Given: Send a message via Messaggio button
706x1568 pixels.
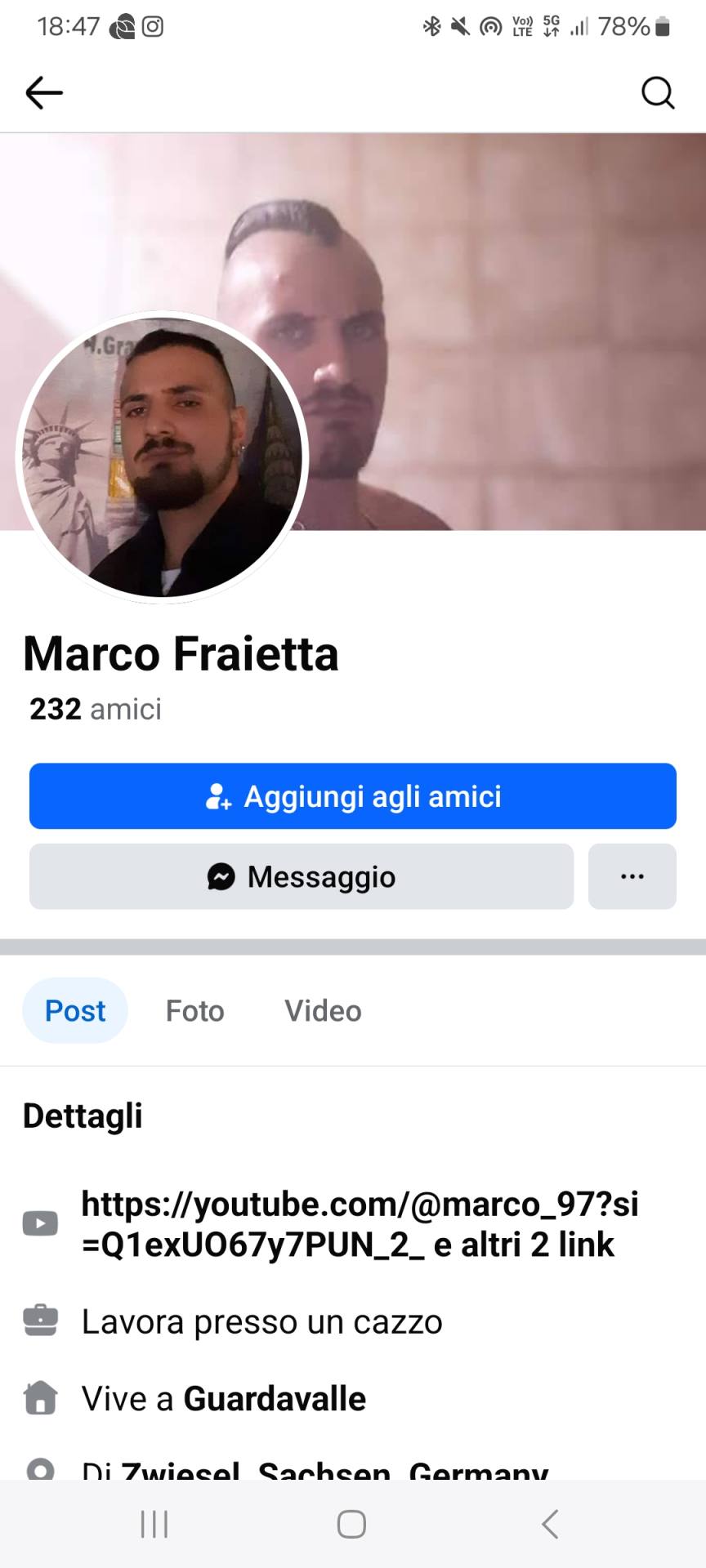Looking at the screenshot, I should [x=302, y=876].
